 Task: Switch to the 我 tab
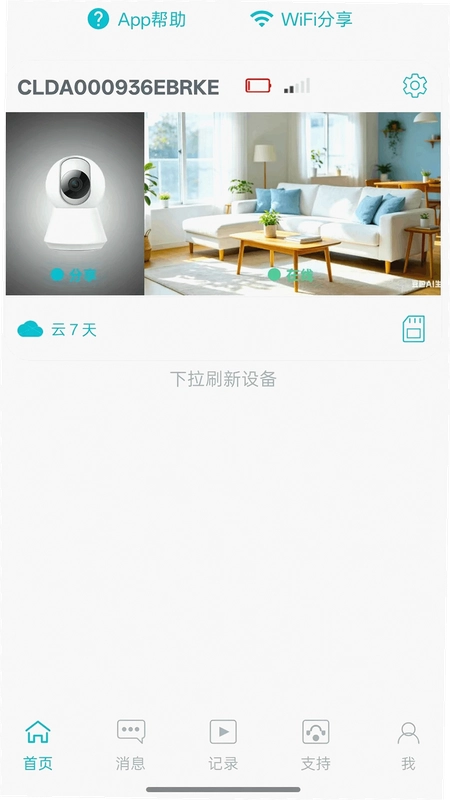[x=408, y=745]
